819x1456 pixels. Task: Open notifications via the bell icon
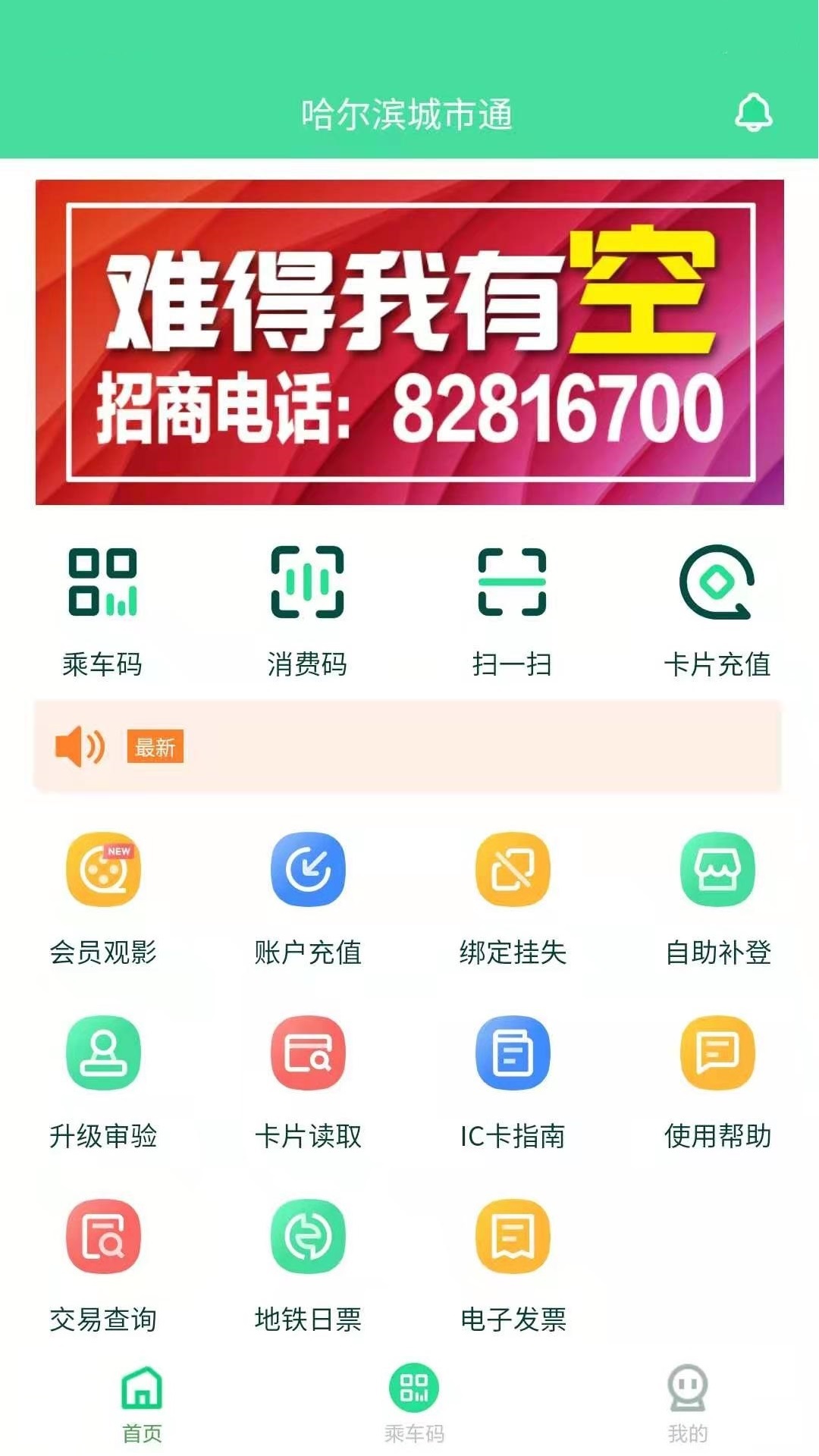753,111
